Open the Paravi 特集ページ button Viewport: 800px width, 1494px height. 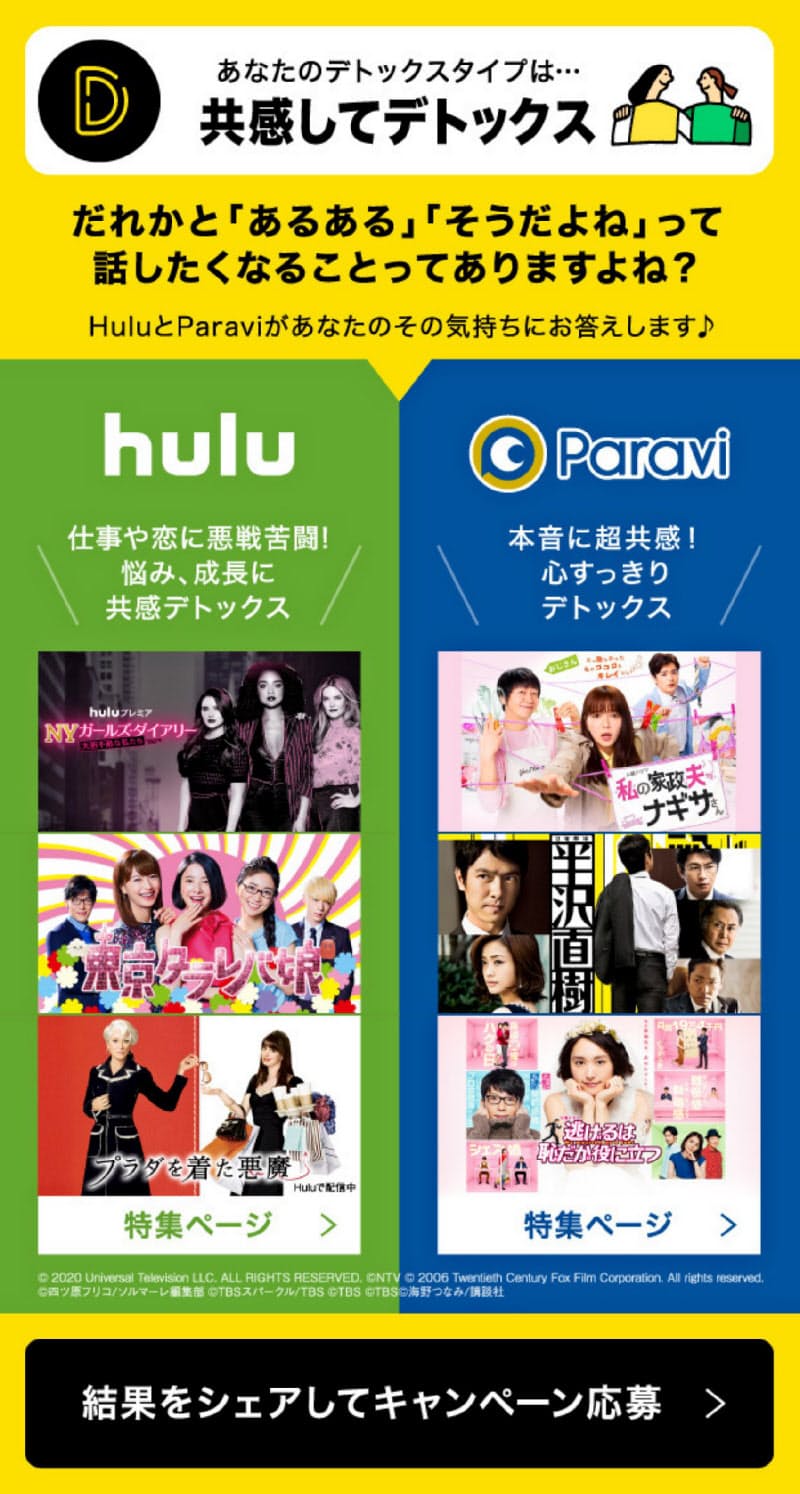point(598,1224)
